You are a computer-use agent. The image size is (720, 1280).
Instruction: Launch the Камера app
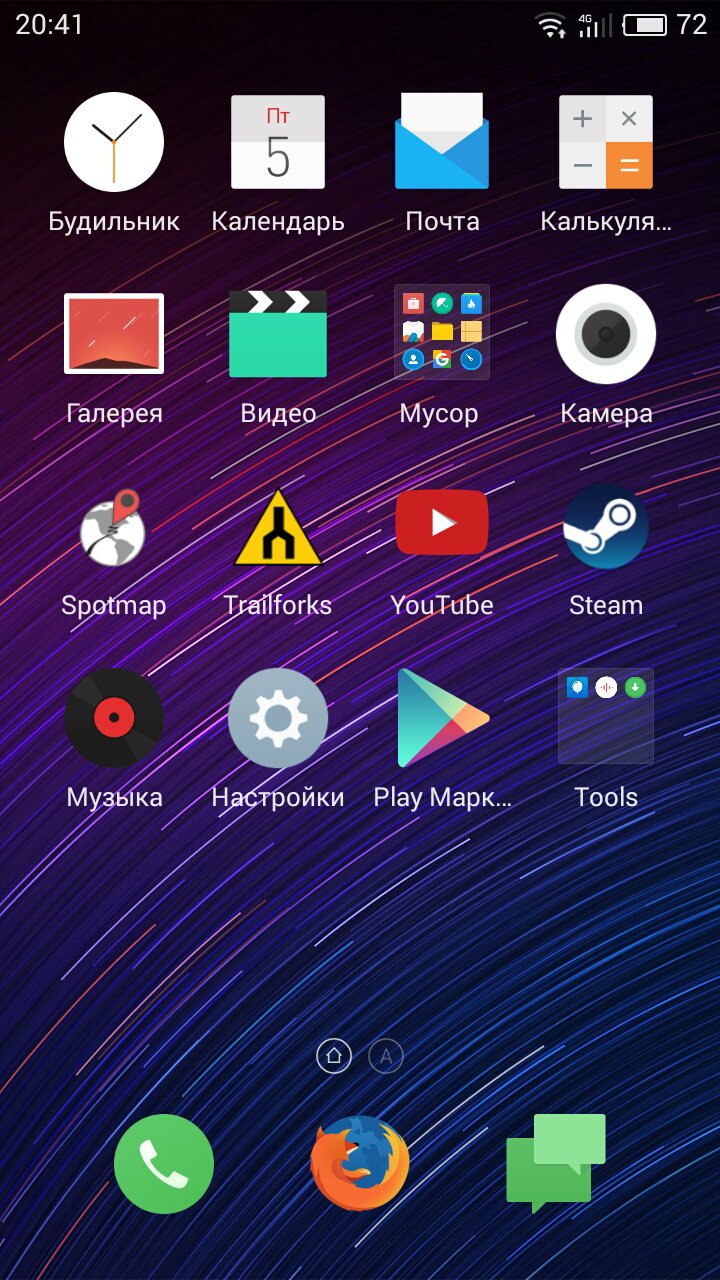[x=606, y=334]
